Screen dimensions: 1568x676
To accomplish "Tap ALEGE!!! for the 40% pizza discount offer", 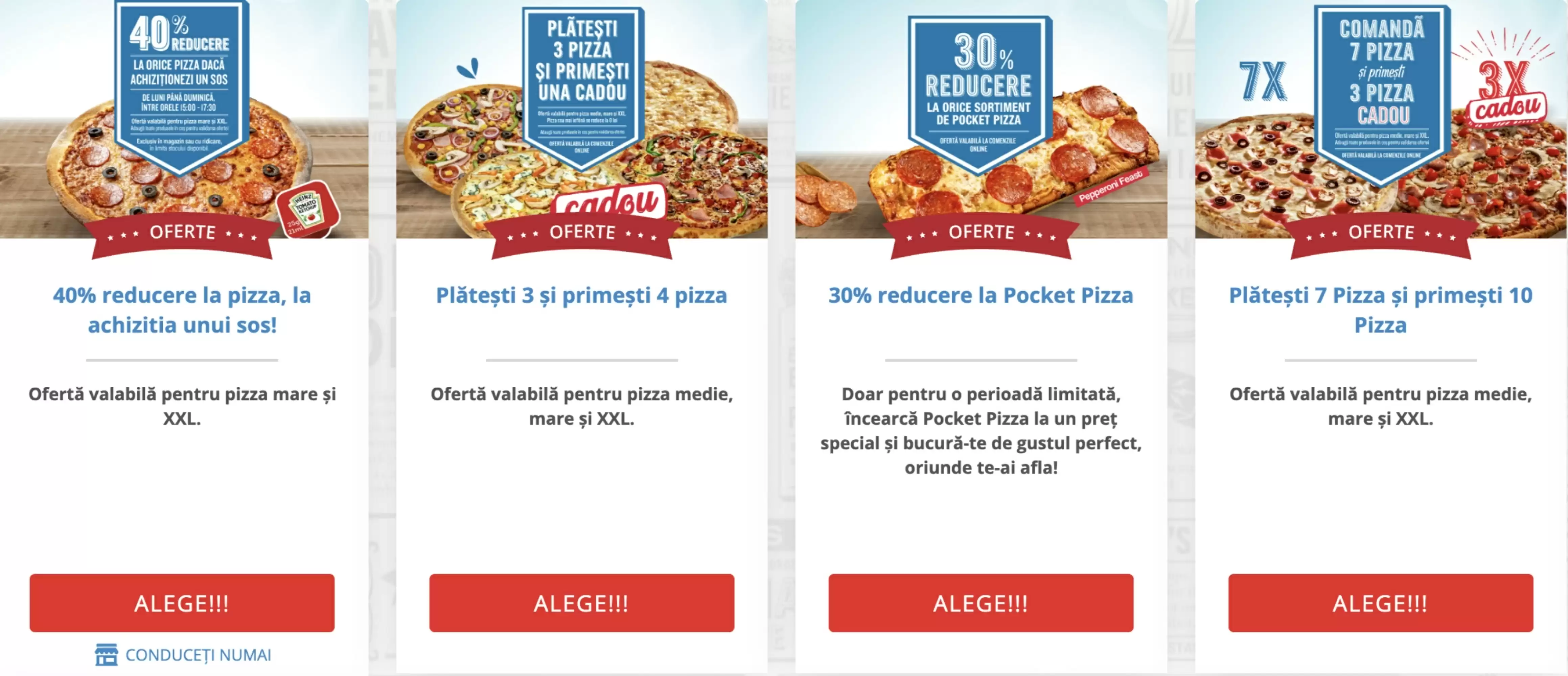I will 181,602.
